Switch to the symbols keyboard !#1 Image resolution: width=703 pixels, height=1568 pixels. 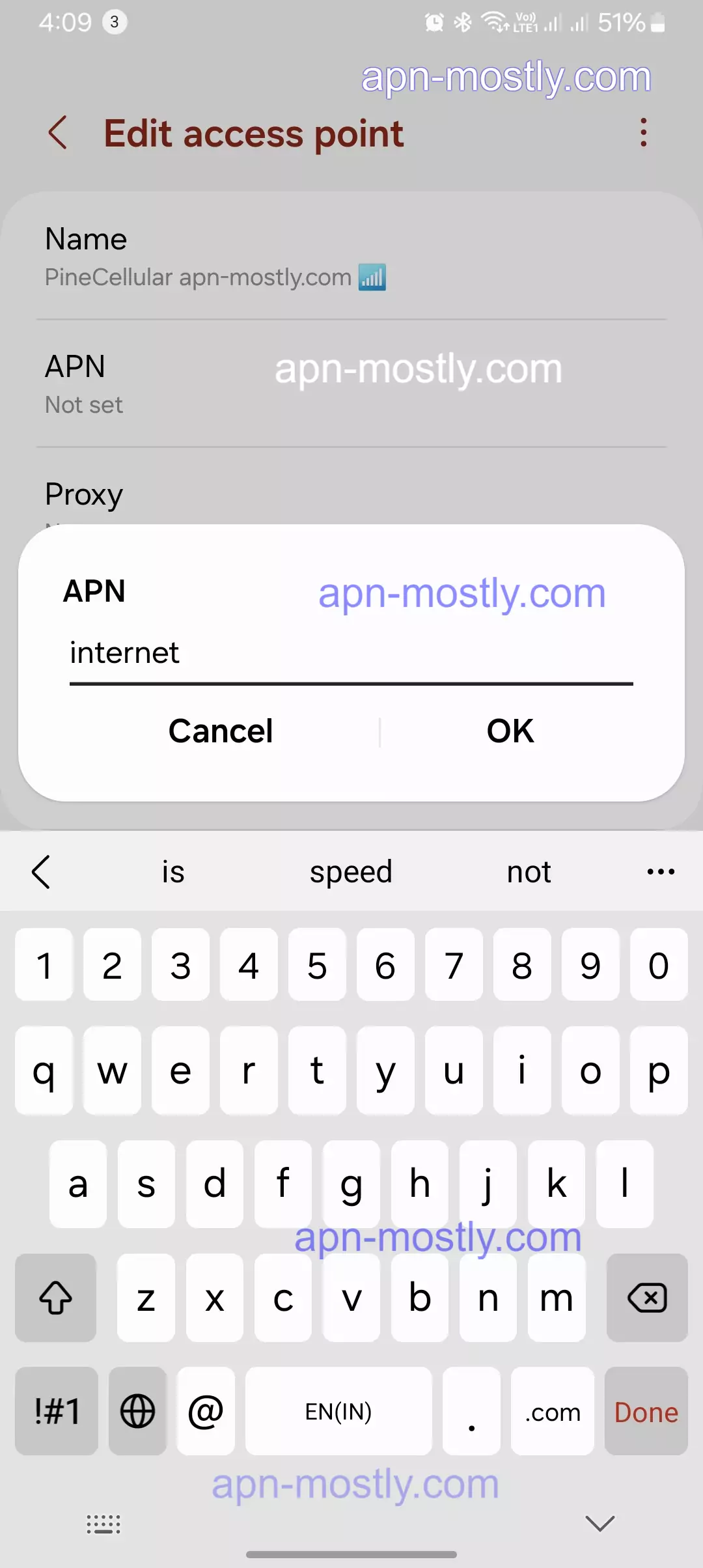pos(57,1412)
